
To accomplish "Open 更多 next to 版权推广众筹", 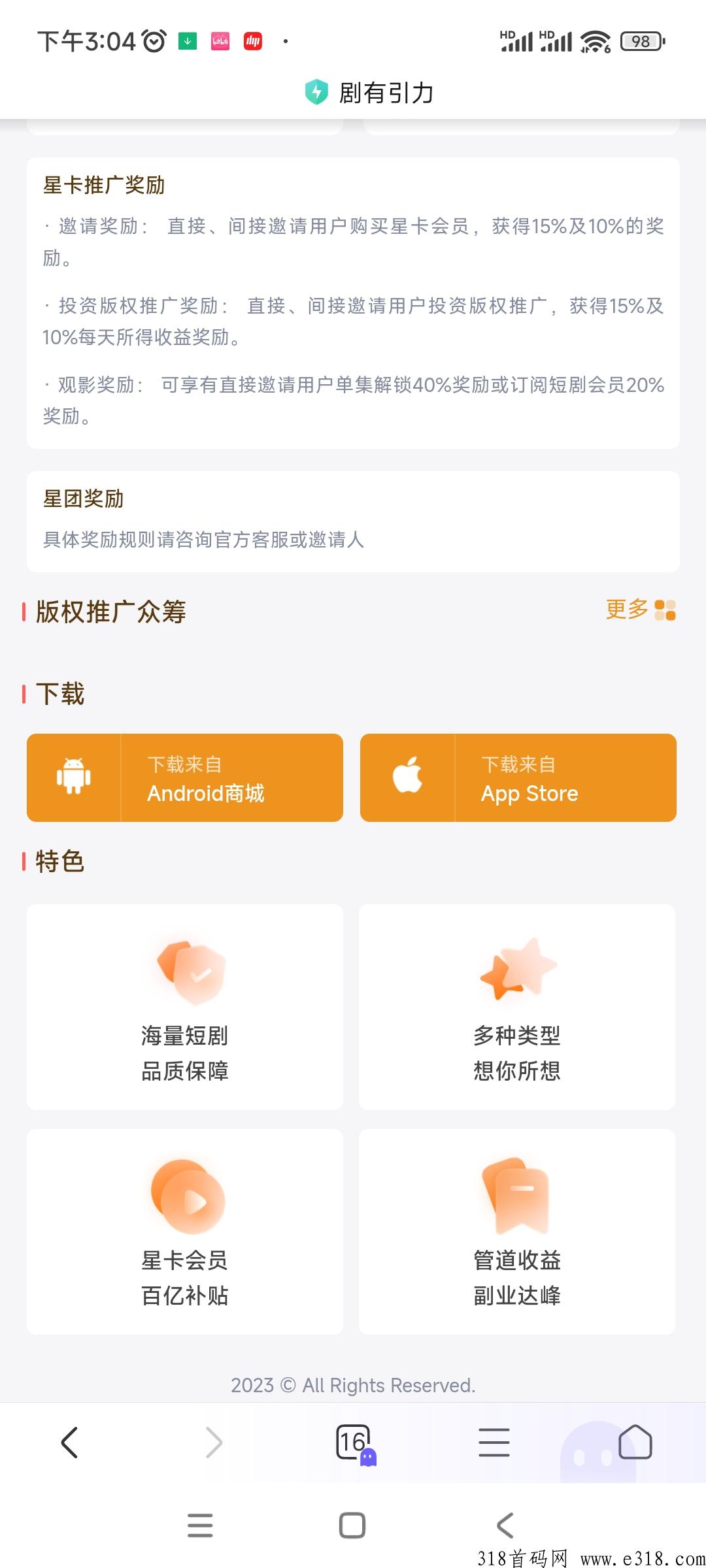I will (x=641, y=610).
